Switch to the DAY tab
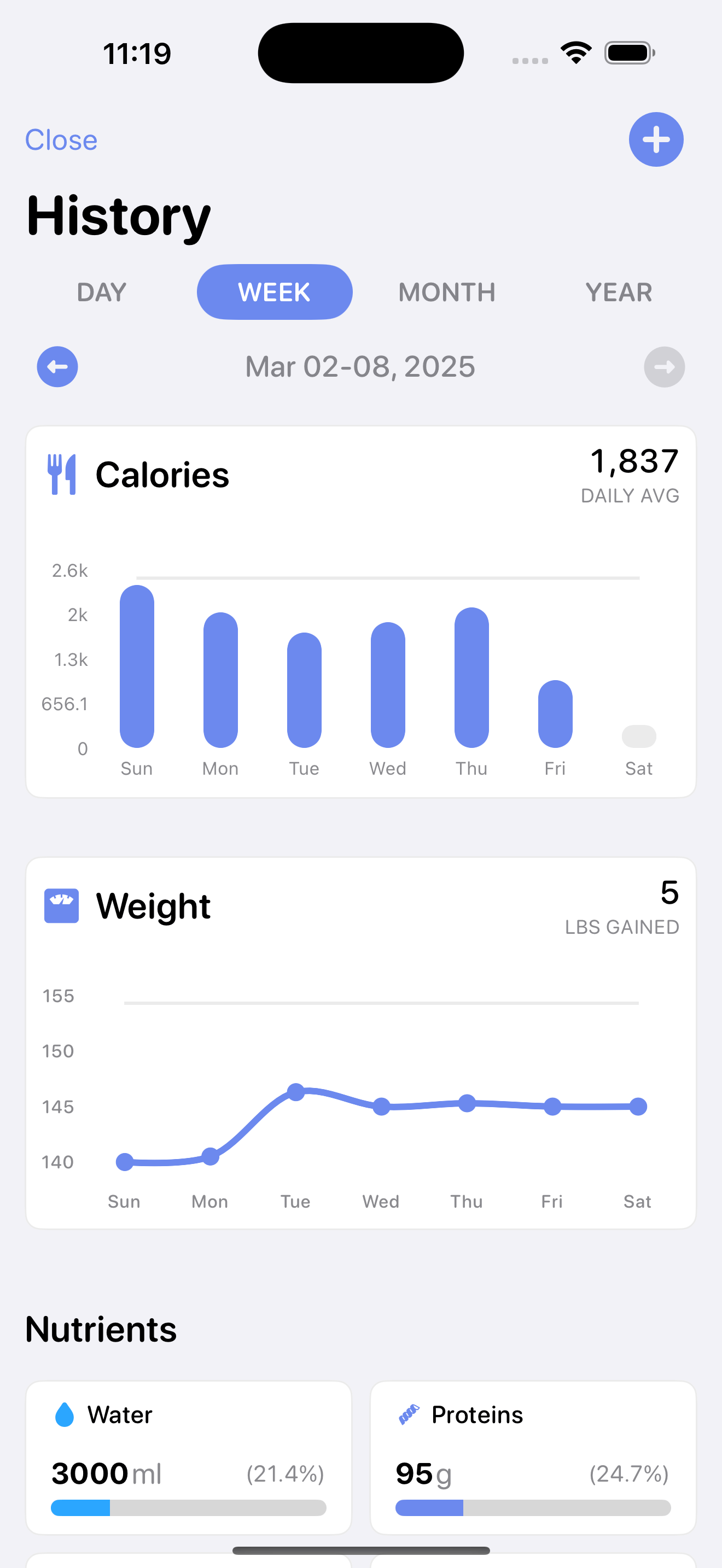 (101, 292)
